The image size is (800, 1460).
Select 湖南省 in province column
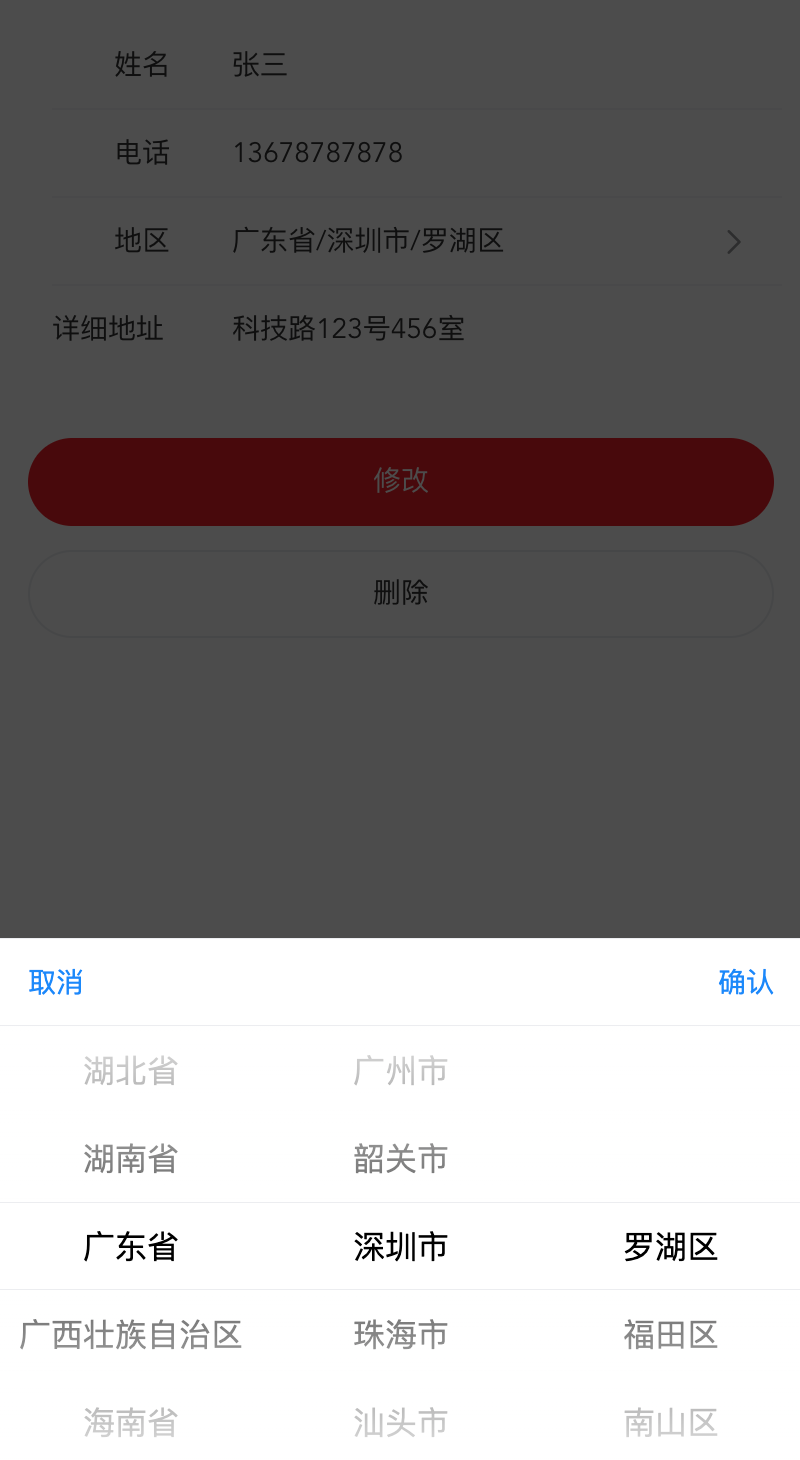pos(131,1159)
